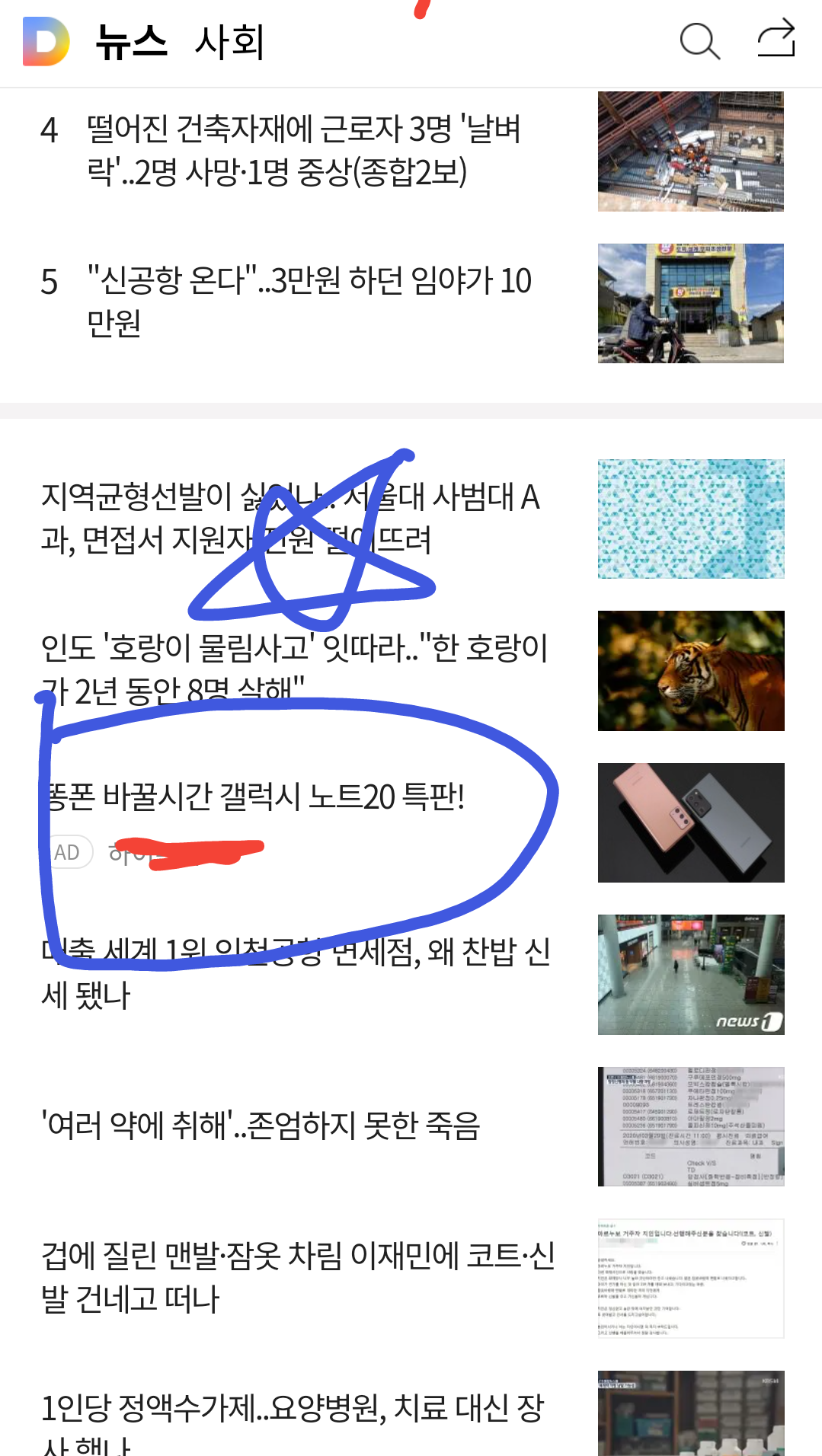Open article about 맨발·잠옷 차림 이재민
The image size is (822, 1456).
click(x=297, y=1277)
